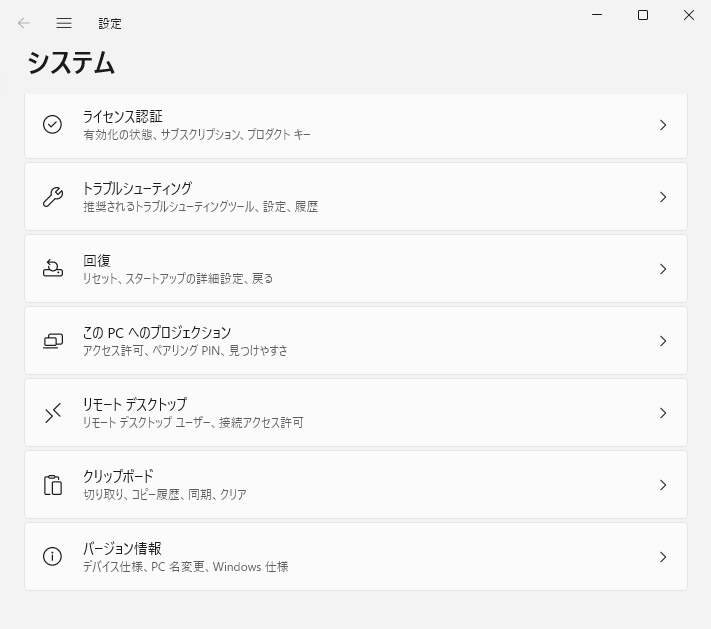Viewport: 711px width, 629px height.
Task: Open リモート デスクトップ settings
Action: (x=355, y=413)
